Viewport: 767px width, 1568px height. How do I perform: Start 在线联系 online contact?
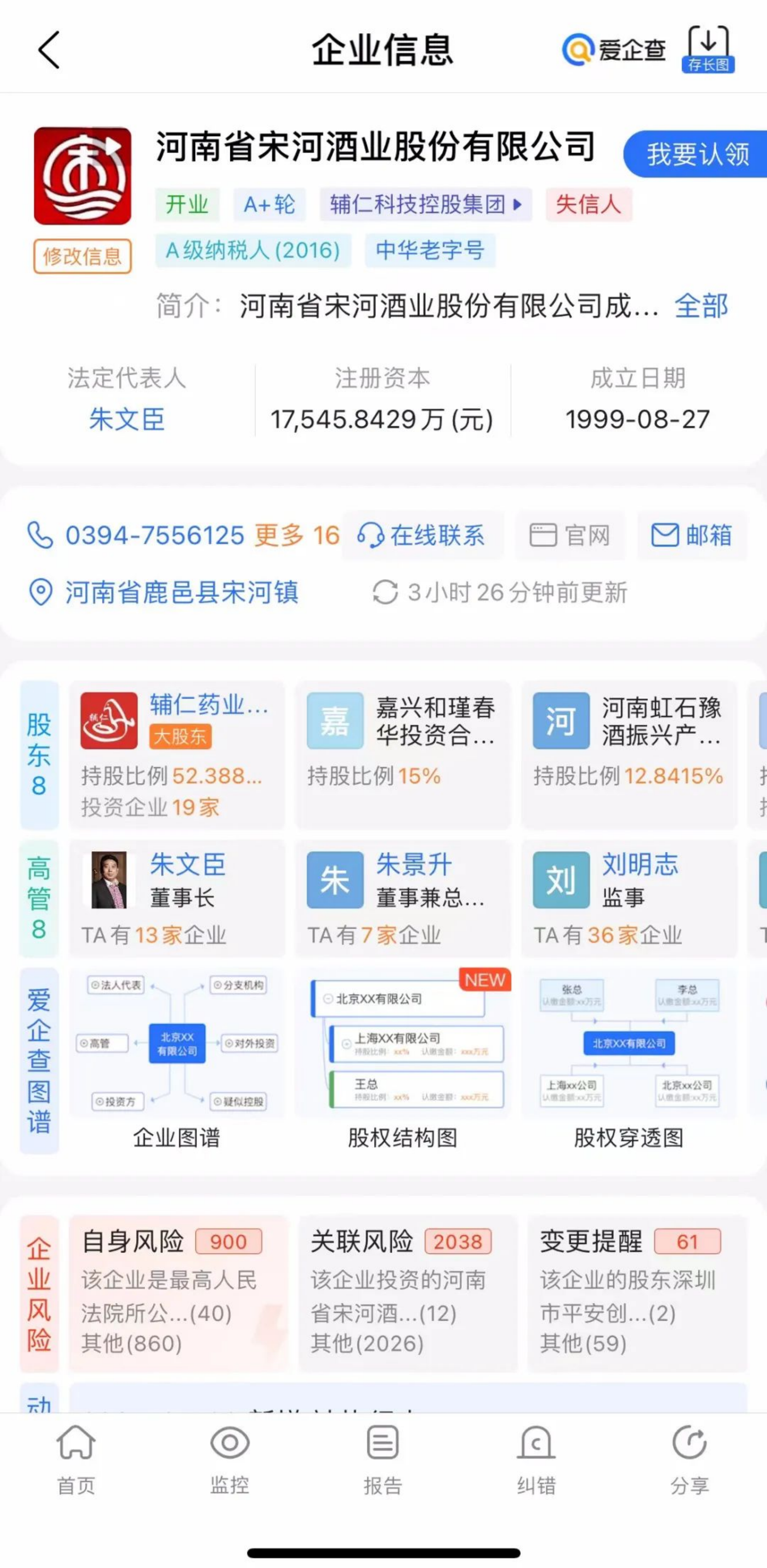click(x=423, y=536)
